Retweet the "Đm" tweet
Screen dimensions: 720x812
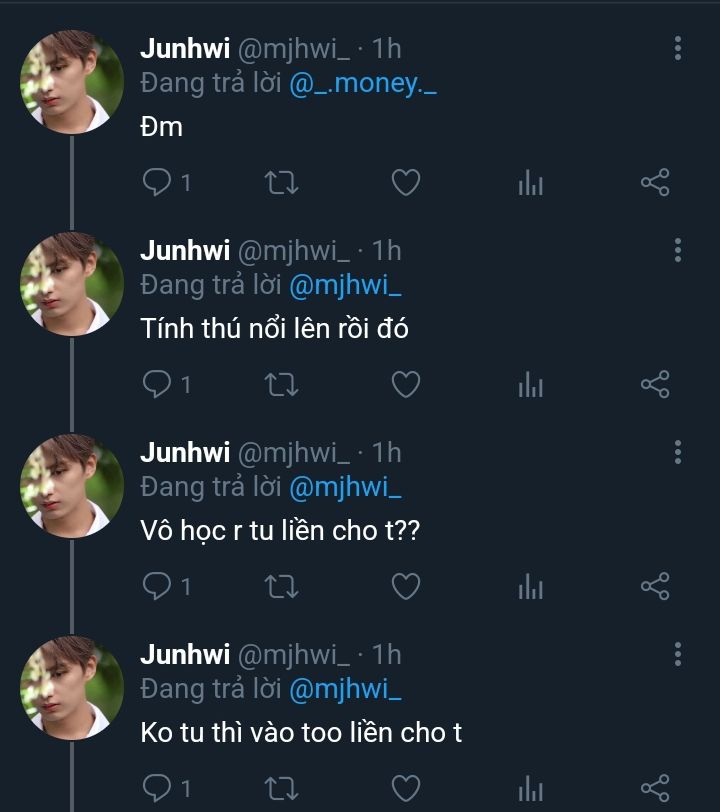pos(280,182)
